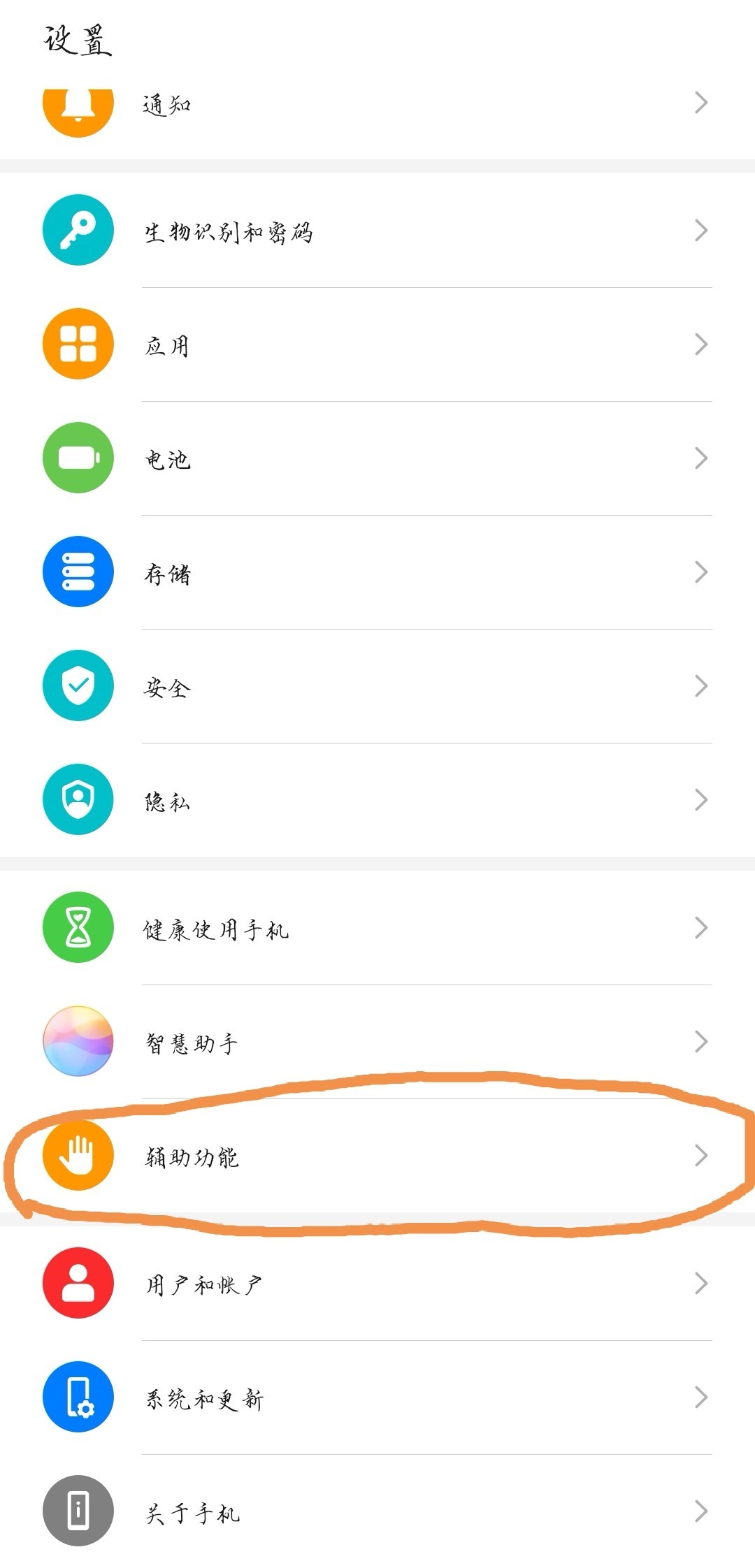Open 生物识别和密码 settings
Image resolution: width=755 pixels, height=1568 pixels.
coord(377,231)
